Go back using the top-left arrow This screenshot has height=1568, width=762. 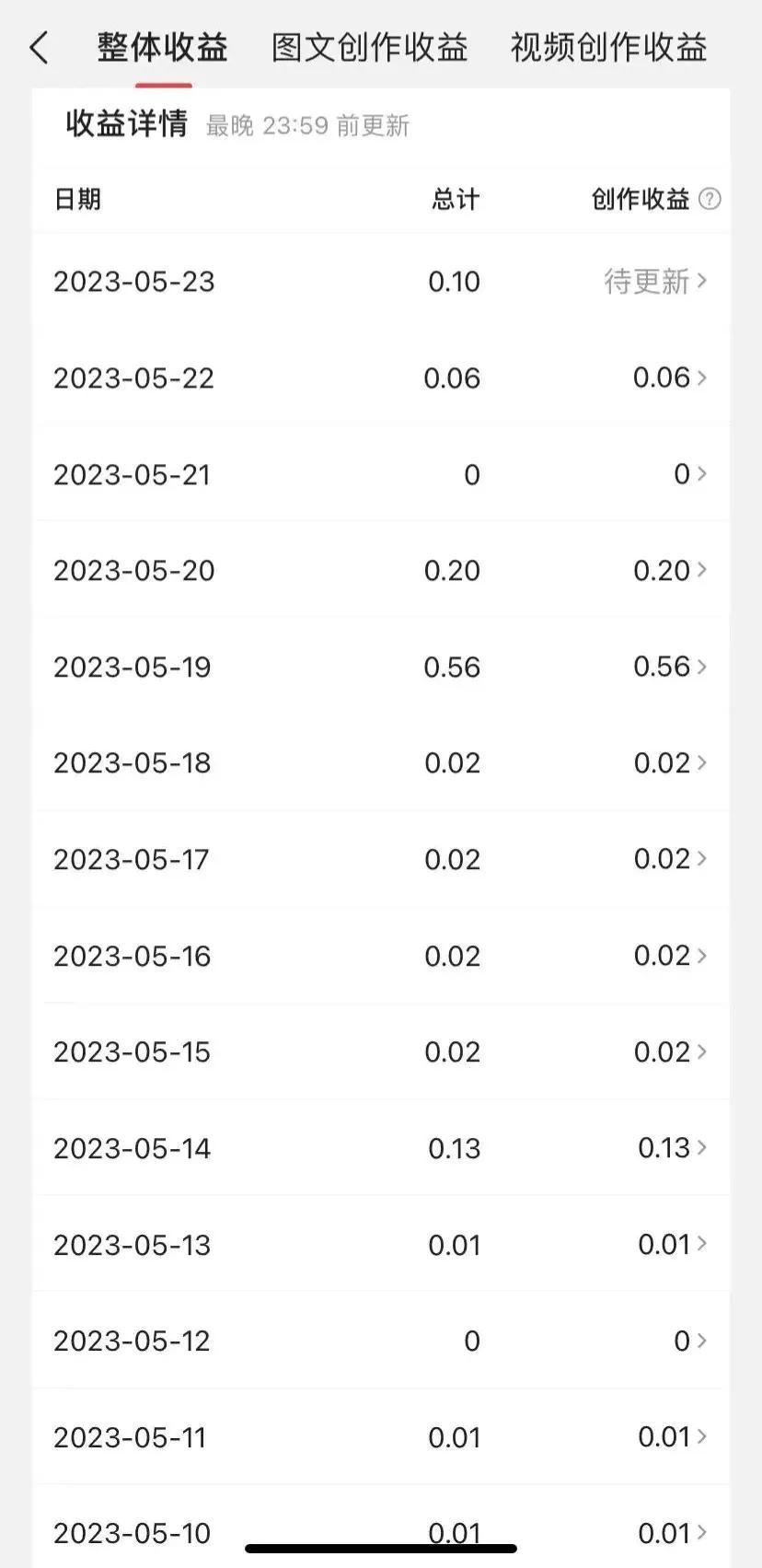(39, 48)
